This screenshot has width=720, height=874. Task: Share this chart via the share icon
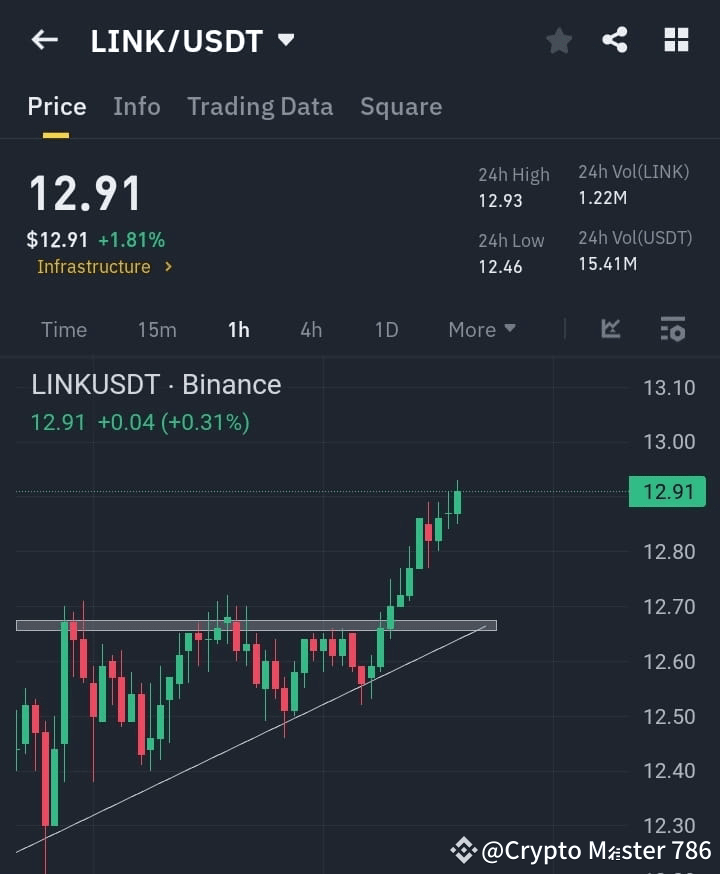click(614, 40)
